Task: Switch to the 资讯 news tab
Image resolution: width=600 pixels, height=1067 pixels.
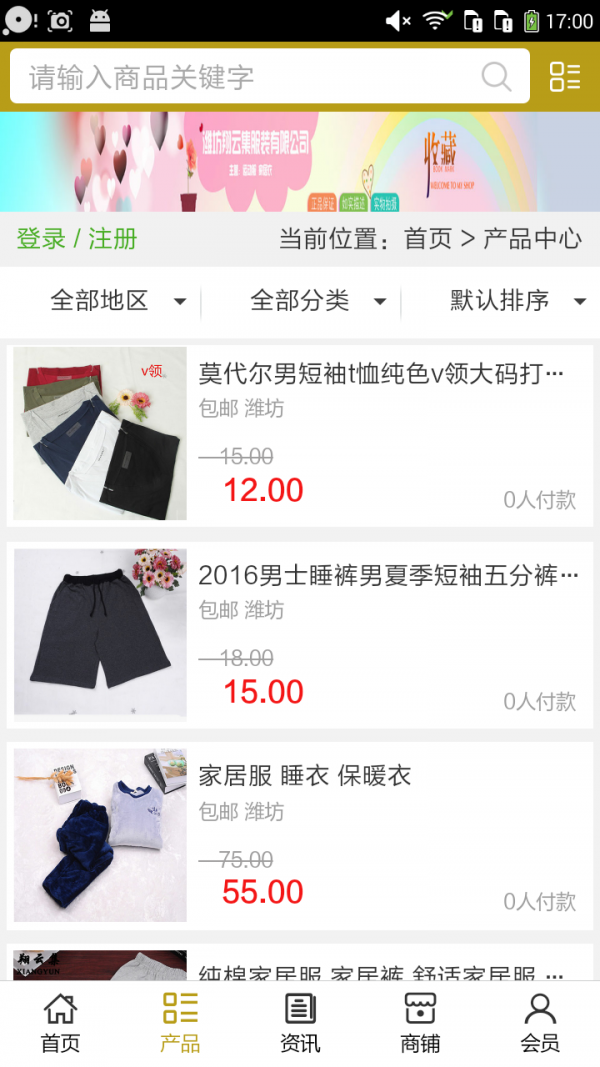Action: click(300, 1023)
